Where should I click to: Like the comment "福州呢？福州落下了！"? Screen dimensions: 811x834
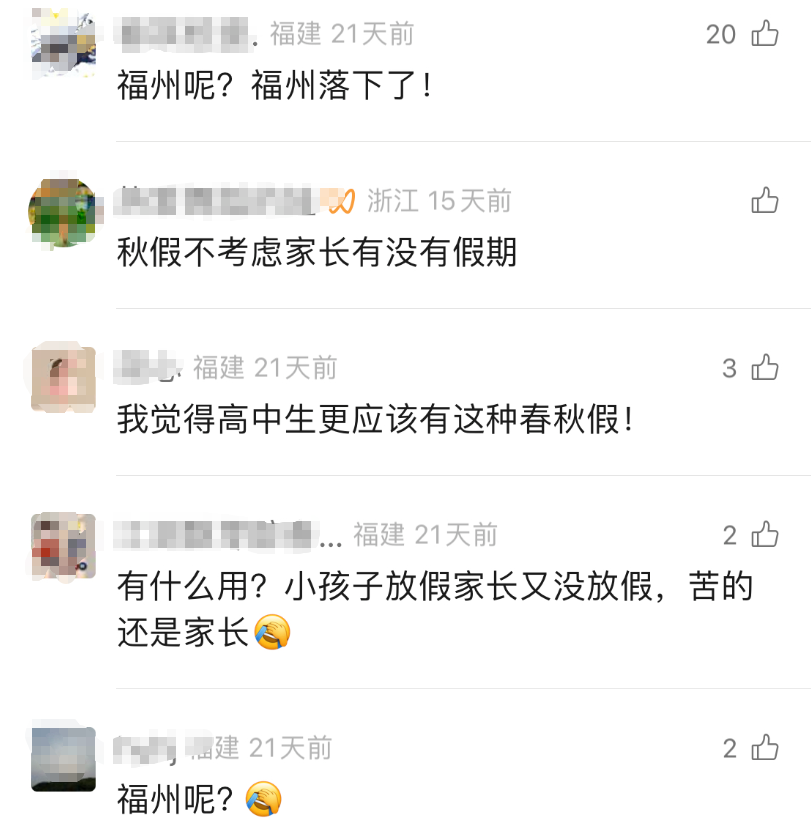[765, 35]
